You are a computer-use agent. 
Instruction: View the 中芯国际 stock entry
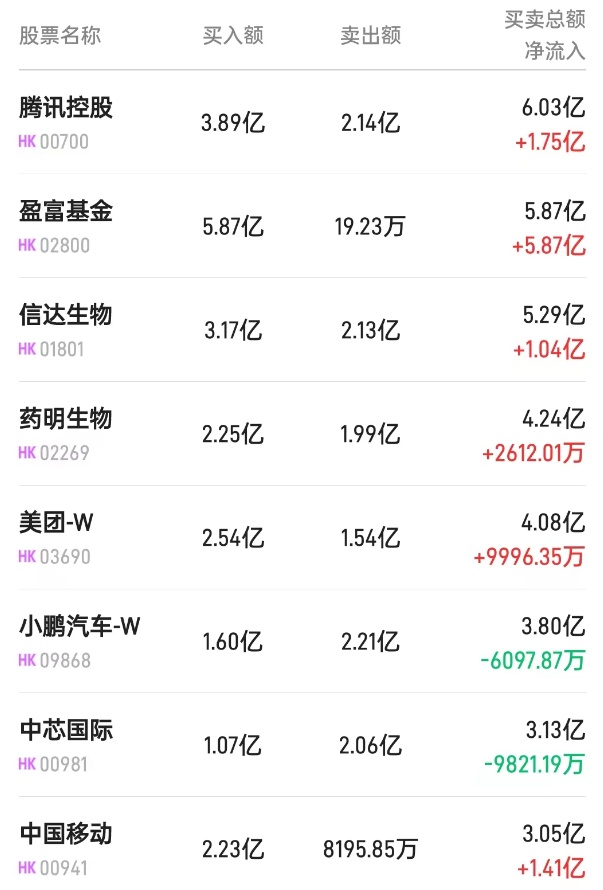coord(66,730)
